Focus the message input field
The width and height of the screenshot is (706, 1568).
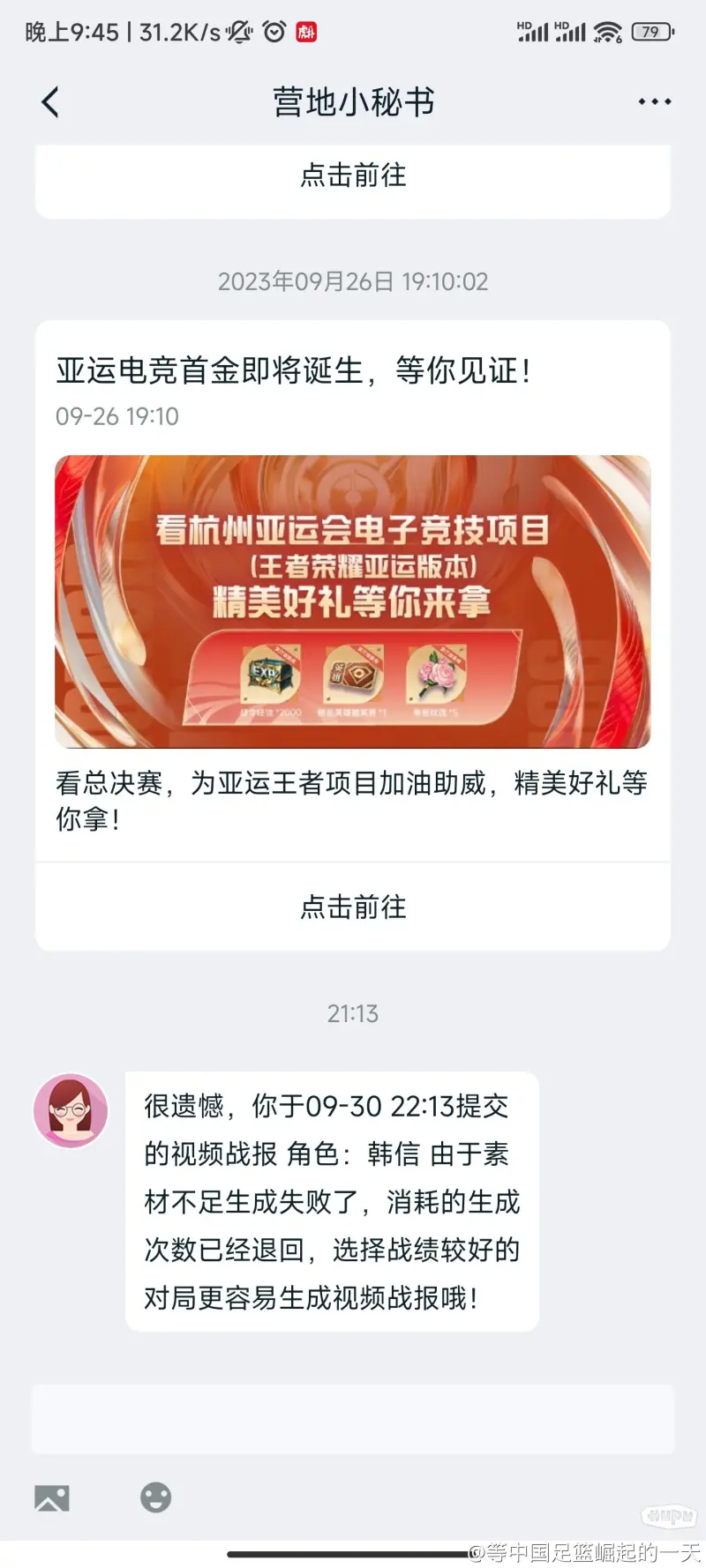coord(353,1418)
